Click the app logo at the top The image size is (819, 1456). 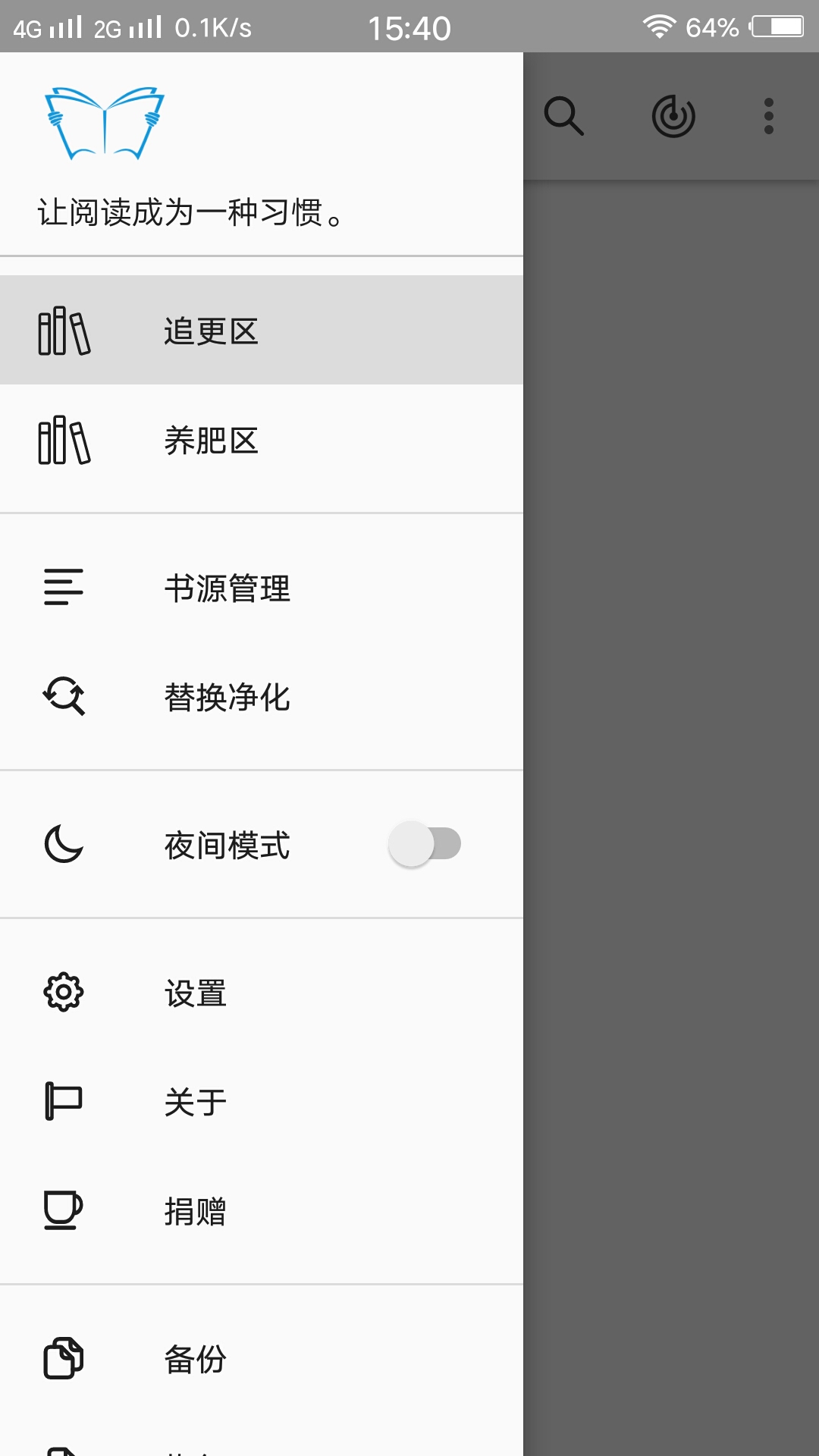tap(103, 120)
